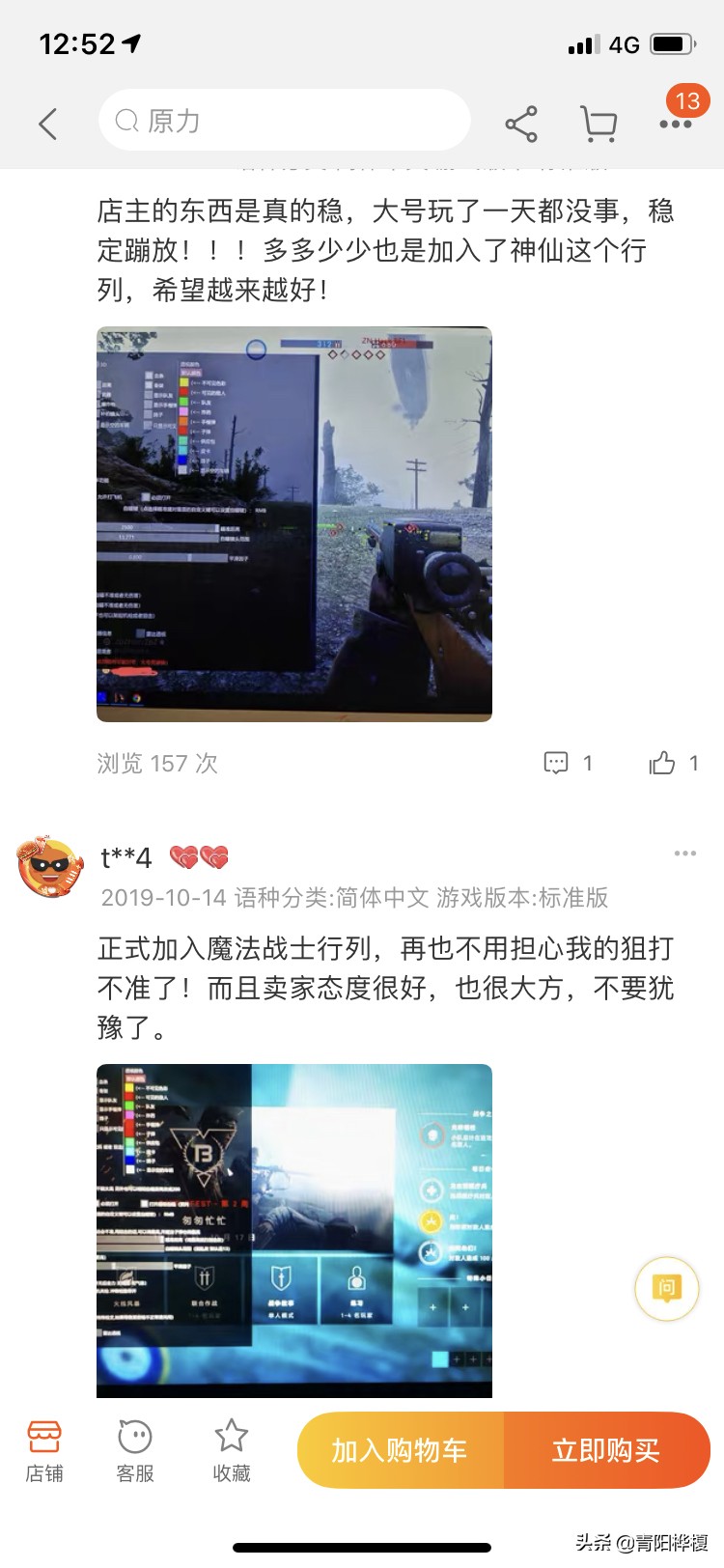Viewport: 724px width, 1568px height.
Task: Tap 加入购物车 to add to cart
Action: (400, 1450)
